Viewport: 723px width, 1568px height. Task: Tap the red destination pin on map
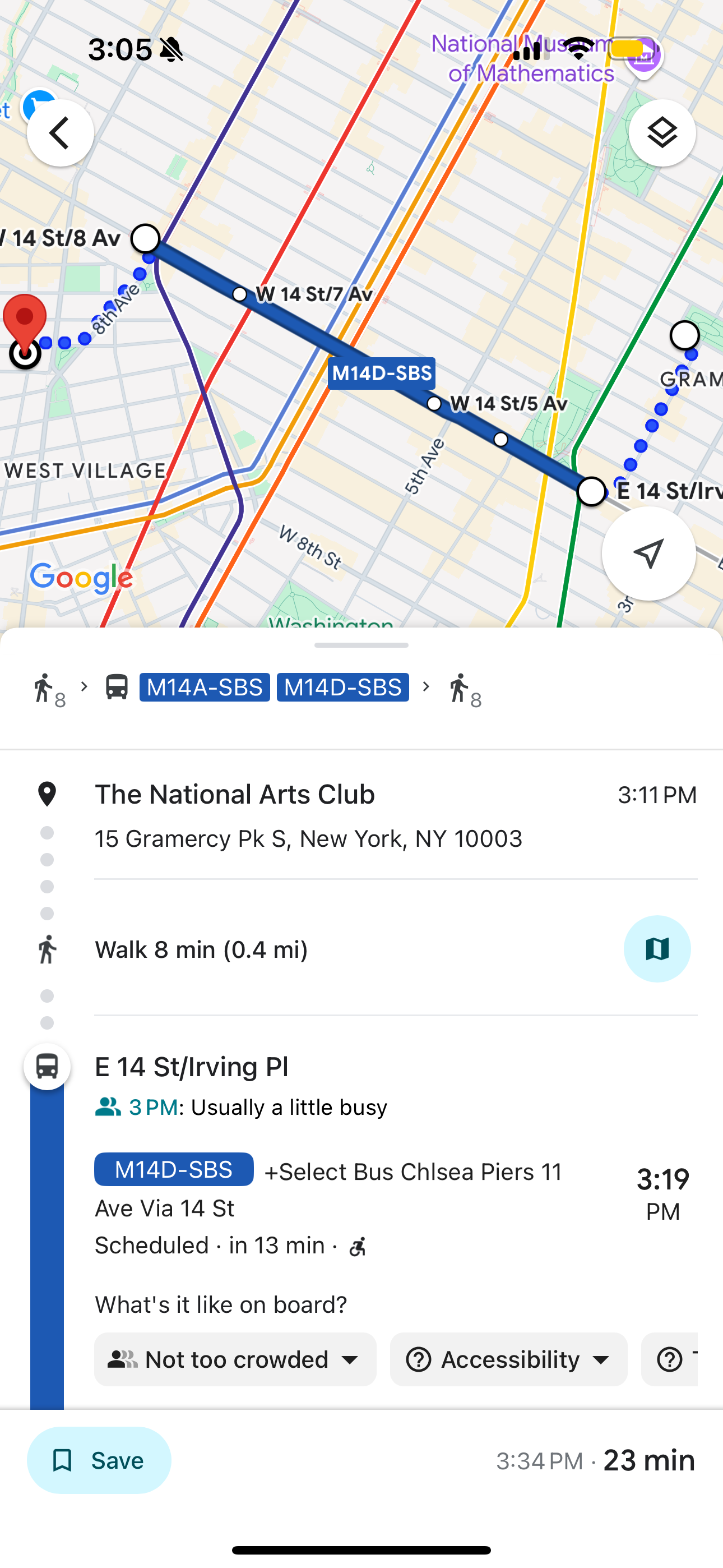[24, 320]
